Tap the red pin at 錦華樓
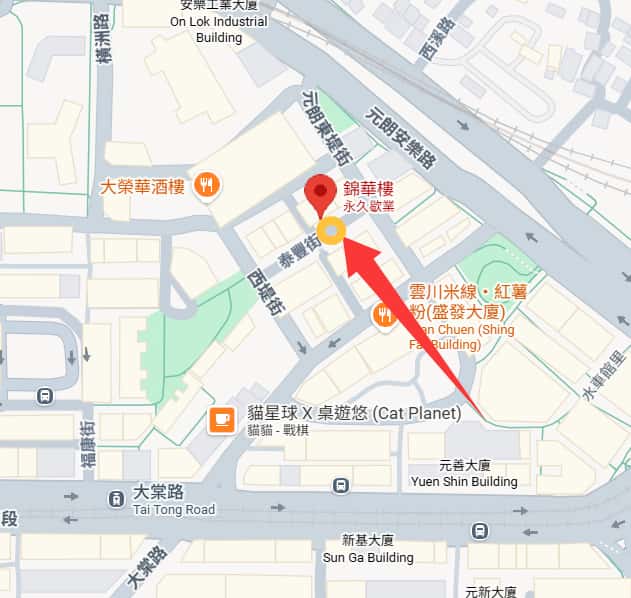Viewport: 631px width, 598px height. click(320, 192)
